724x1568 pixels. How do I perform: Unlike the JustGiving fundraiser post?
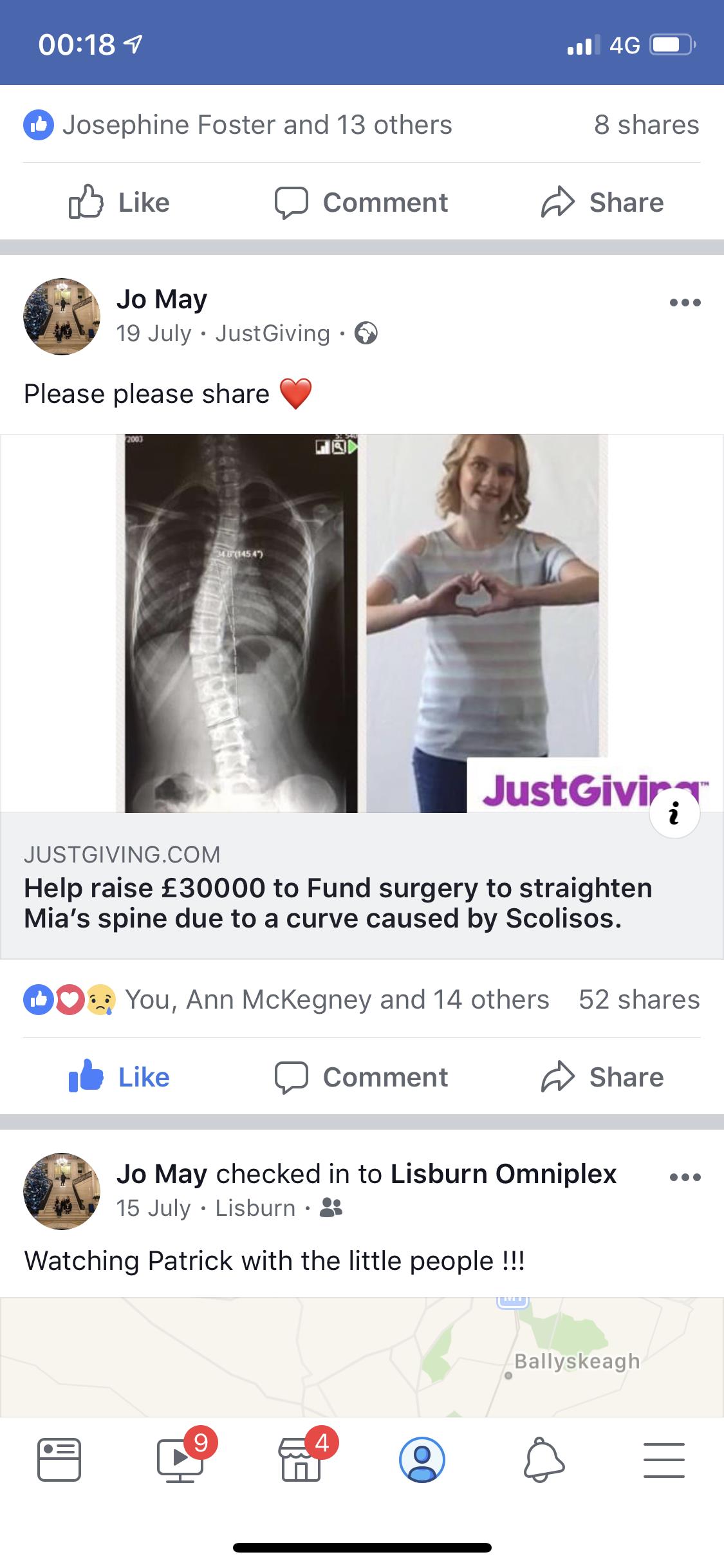pyautogui.click(x=119, y=1077)
